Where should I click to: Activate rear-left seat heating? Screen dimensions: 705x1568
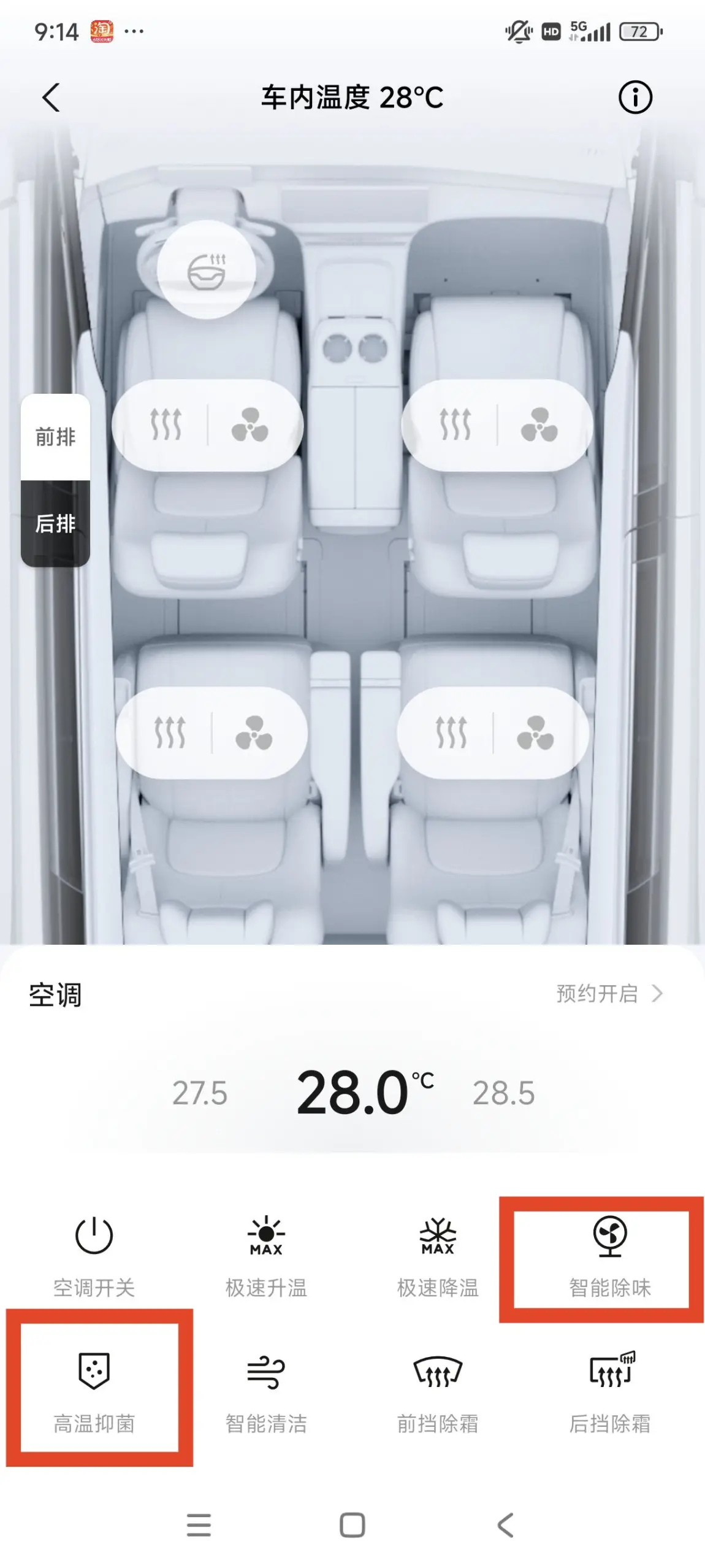(170, 732)
